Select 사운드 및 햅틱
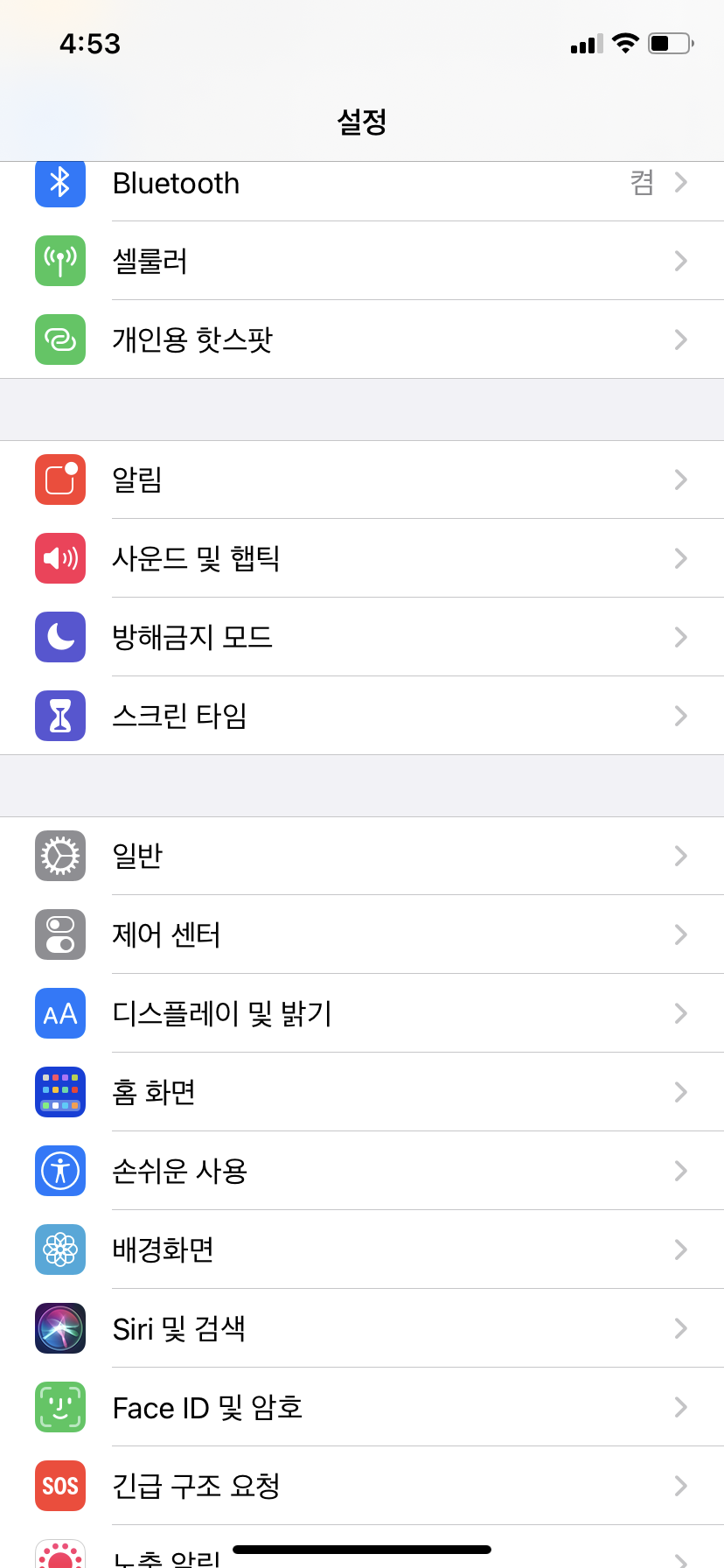 click(362, 558)
